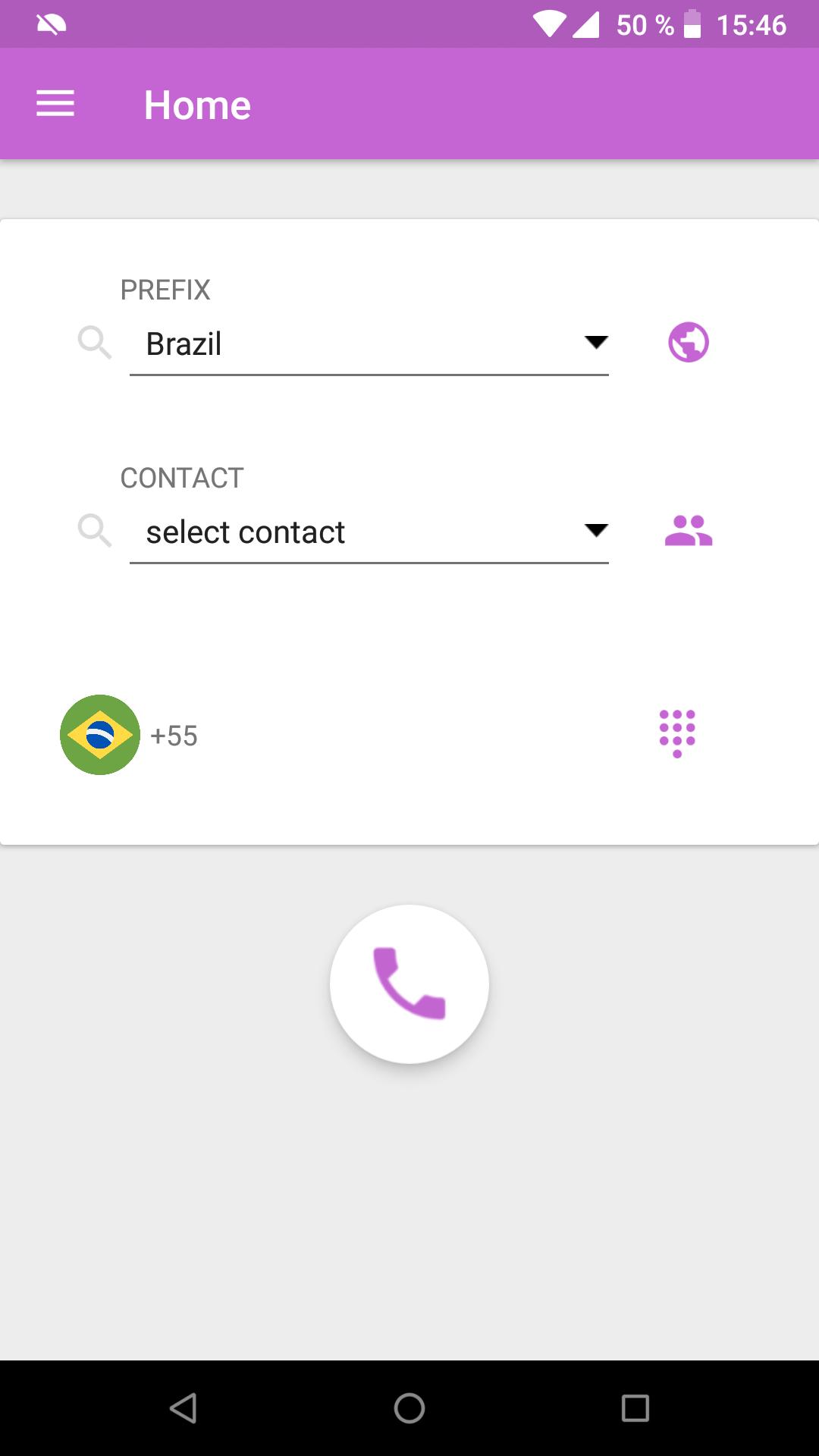Expand the Brazil prefix dropdown

click(596, 342)
